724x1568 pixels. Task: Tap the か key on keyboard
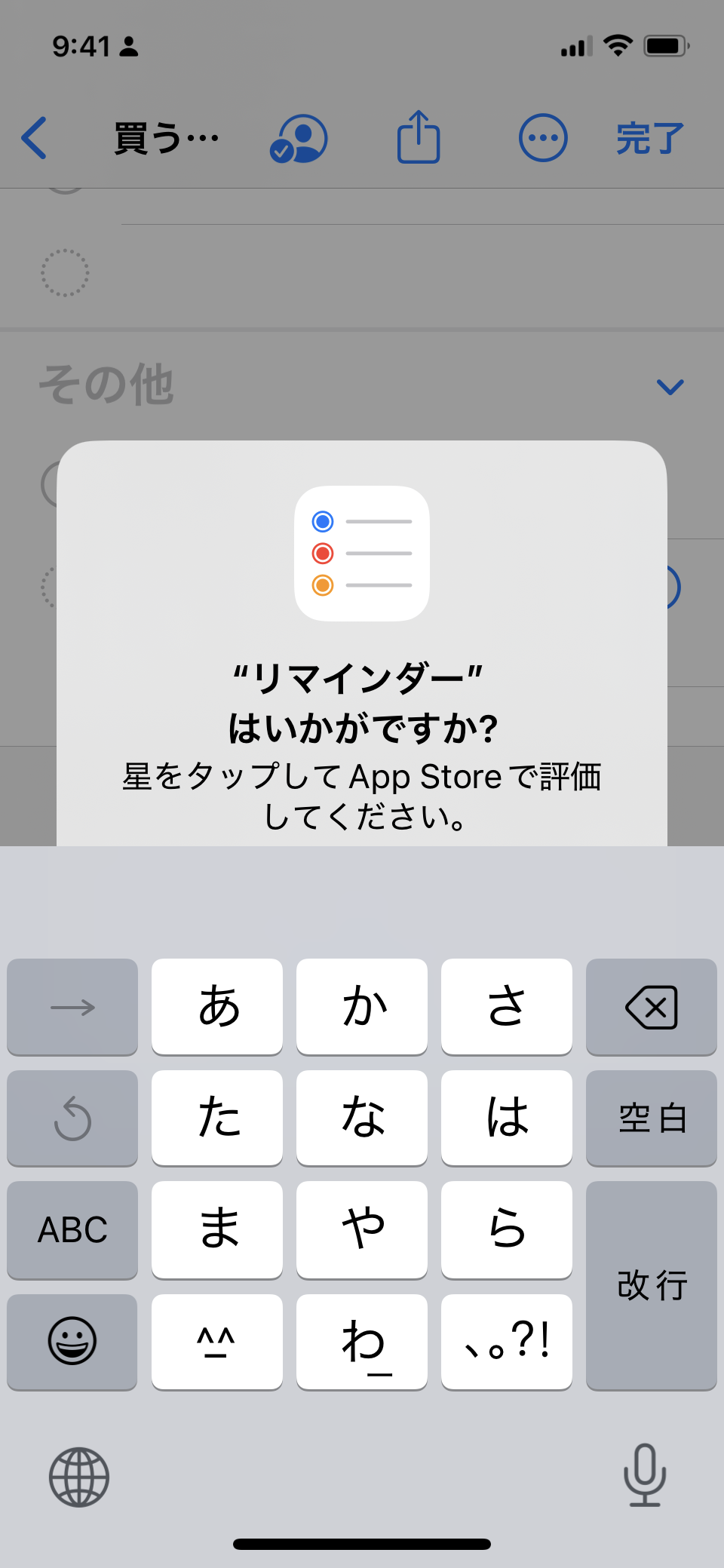click(x=362, y=1006)
